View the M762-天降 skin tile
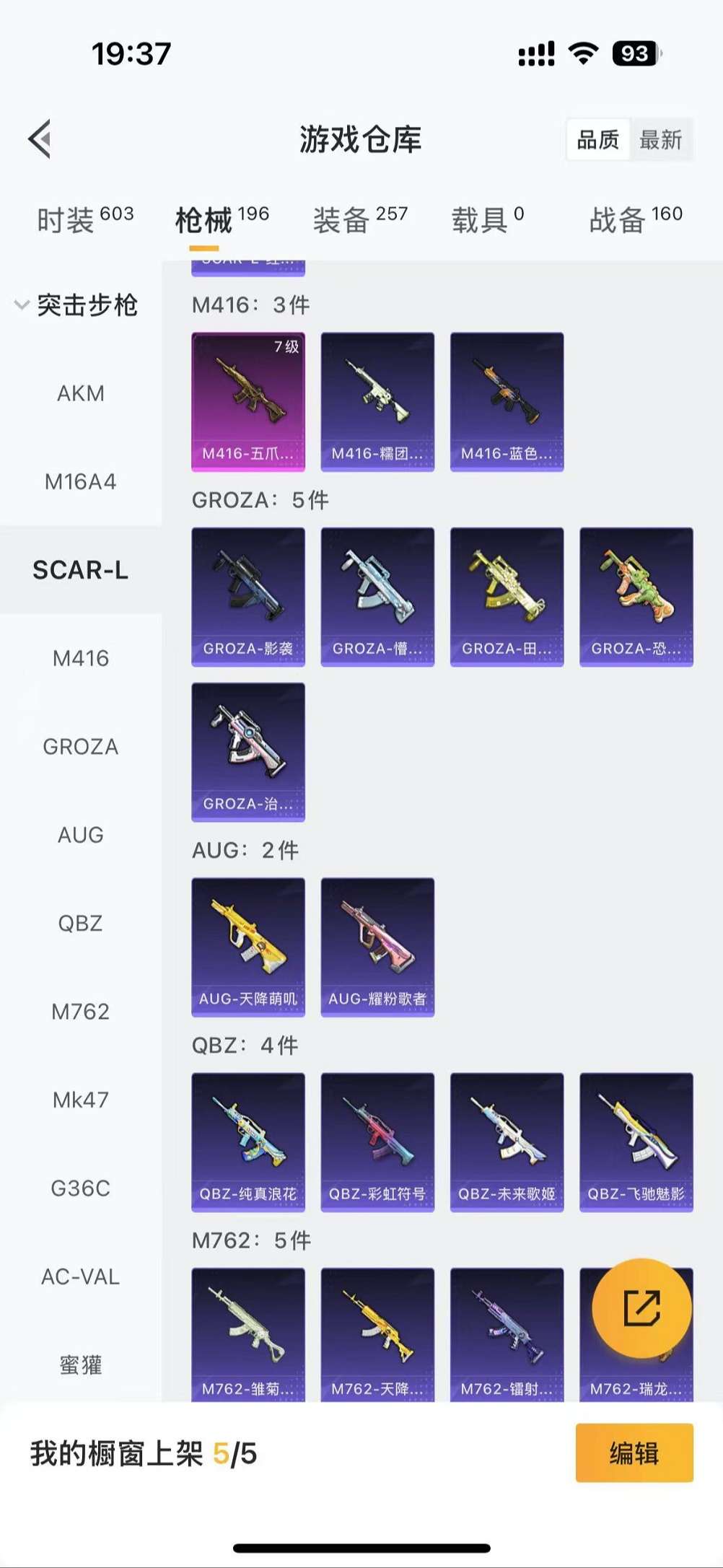This screenshot has width=723, height=1568. point(377,1335)
